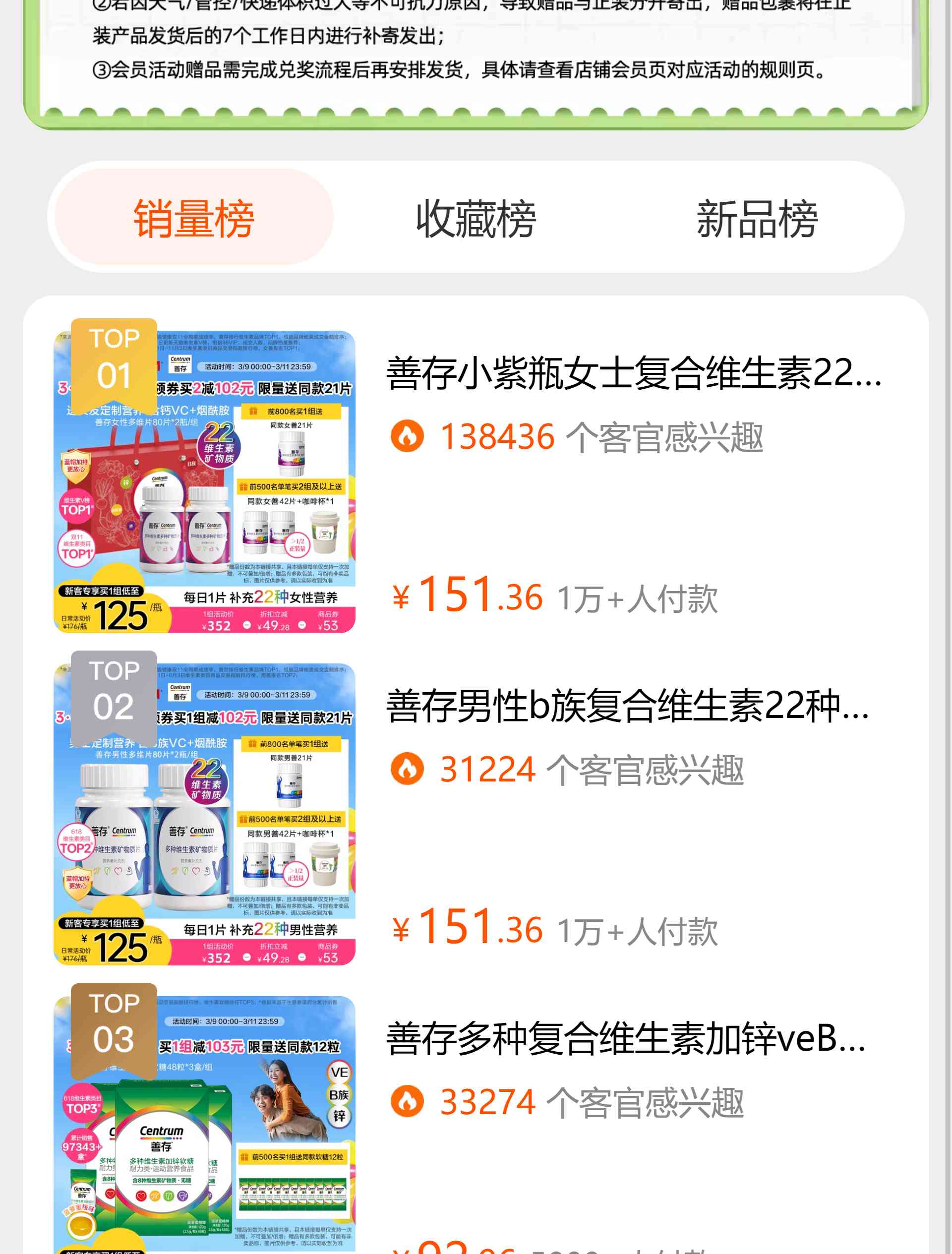Open the TOP 02 善存男性b族复合维生素 product
952x1254 pixels.
pyautogui.click(x=627, y=706)
